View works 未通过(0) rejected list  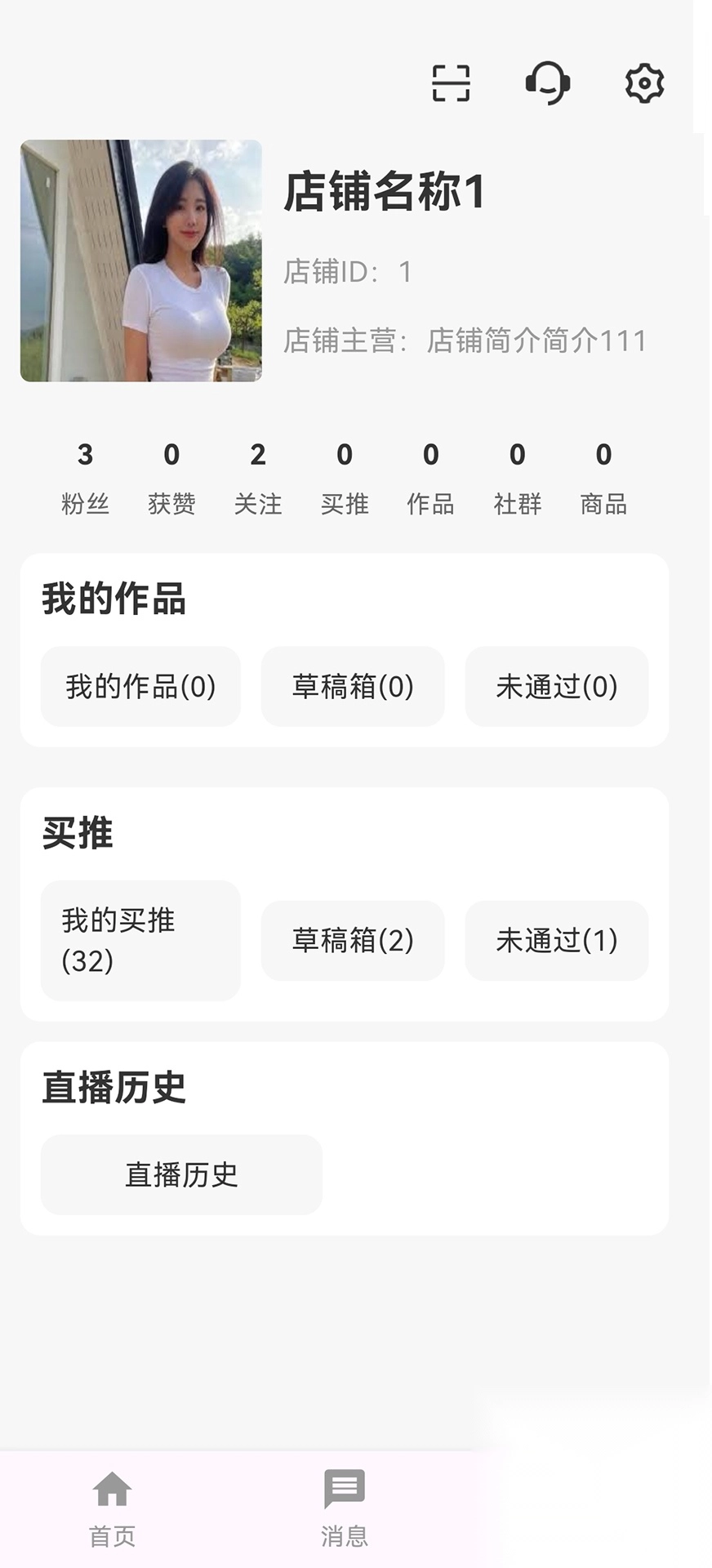click(557, 687)
